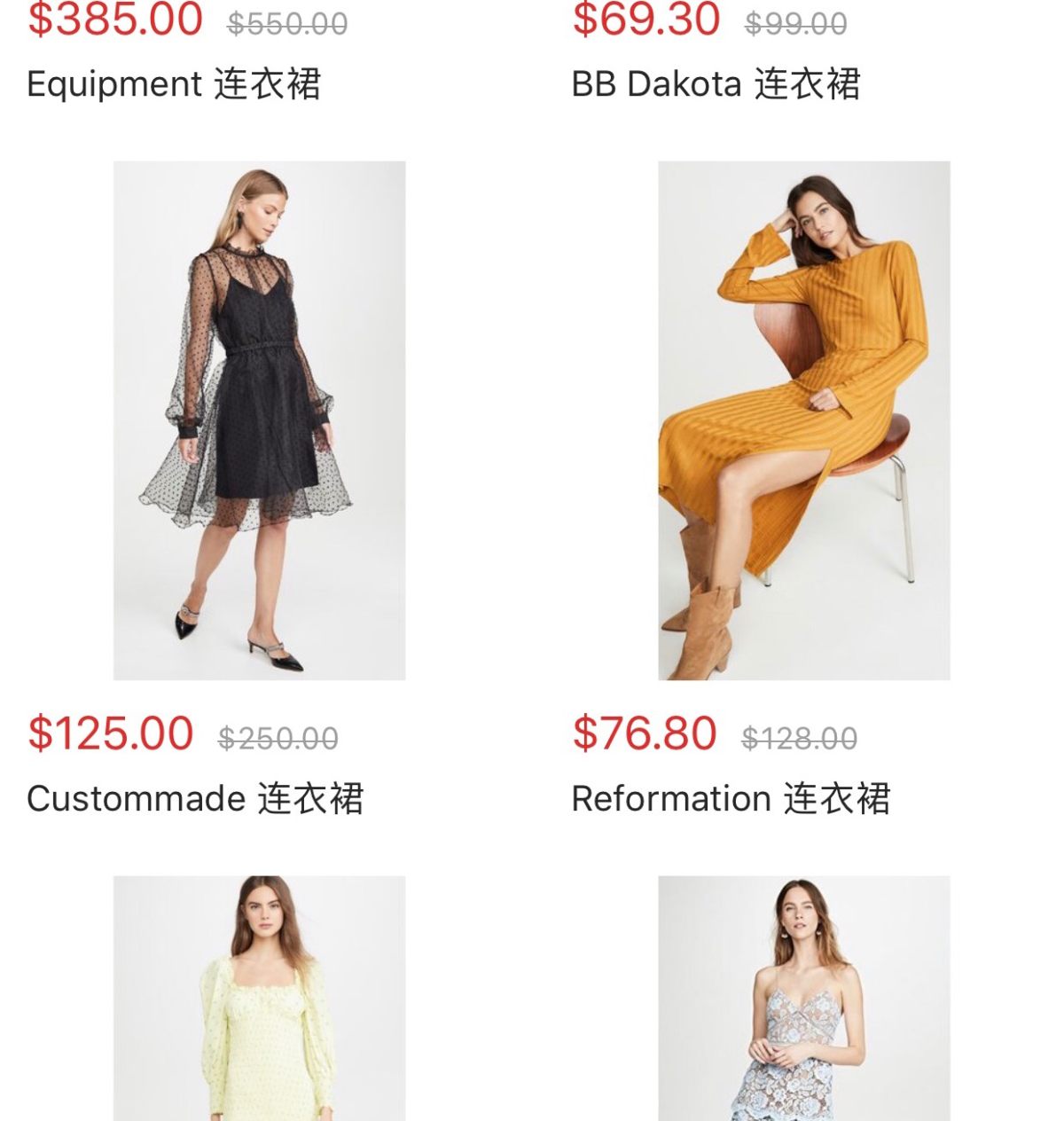
Task: Click the $76.80 sale price
Action: click(645, 734)
